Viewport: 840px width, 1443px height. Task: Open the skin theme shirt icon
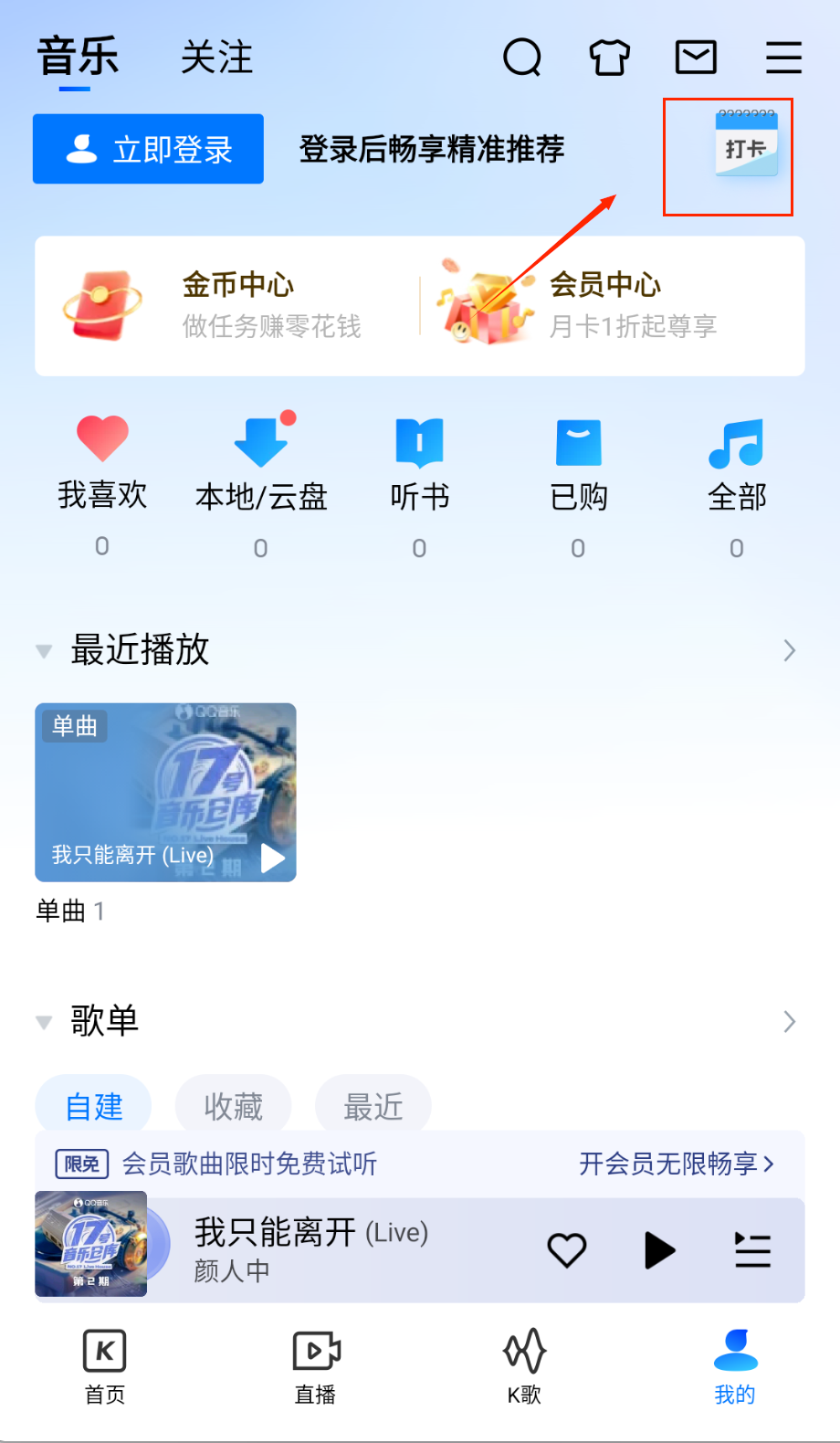[x=609, y=58]
